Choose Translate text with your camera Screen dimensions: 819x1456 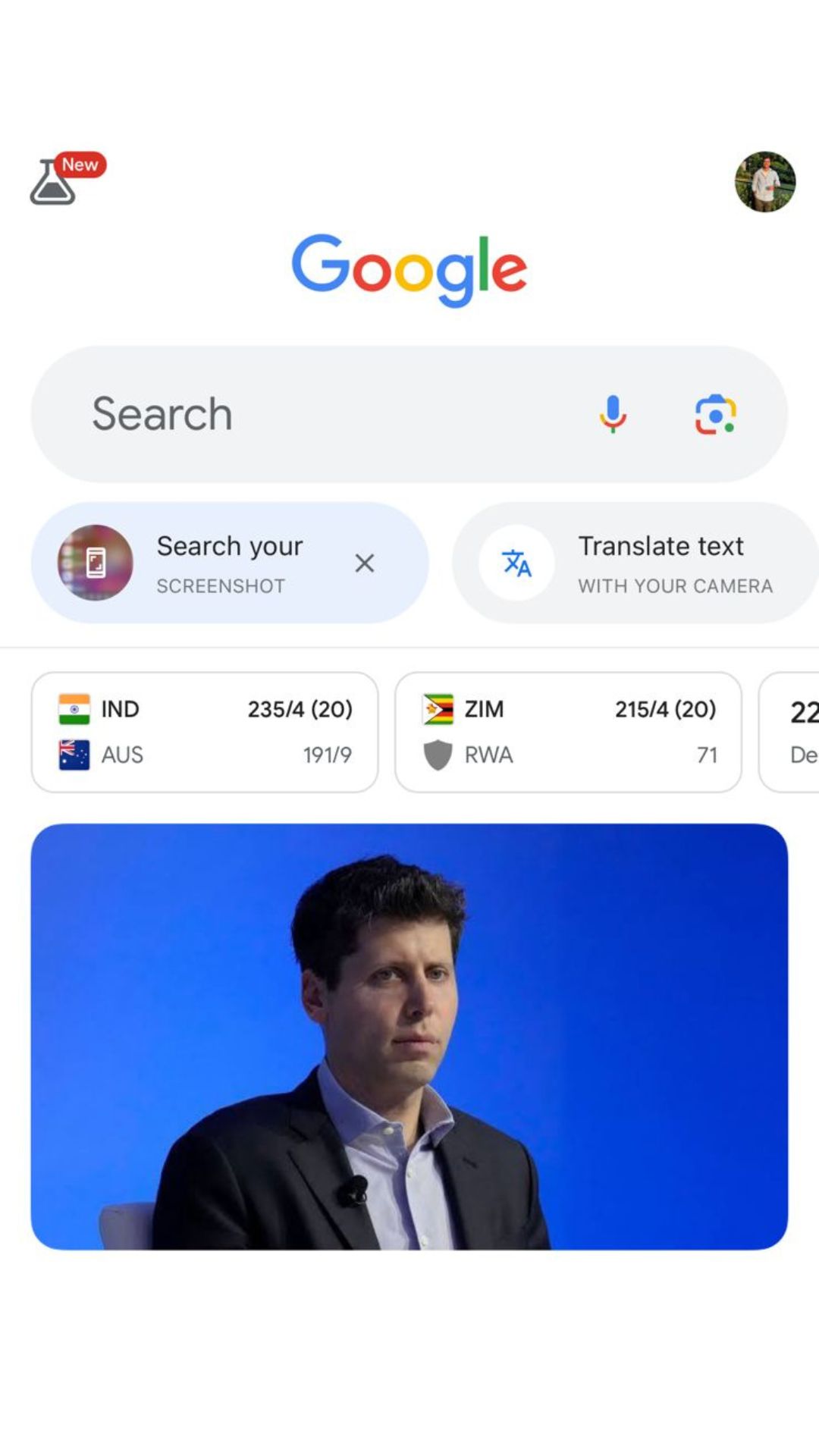637,563
